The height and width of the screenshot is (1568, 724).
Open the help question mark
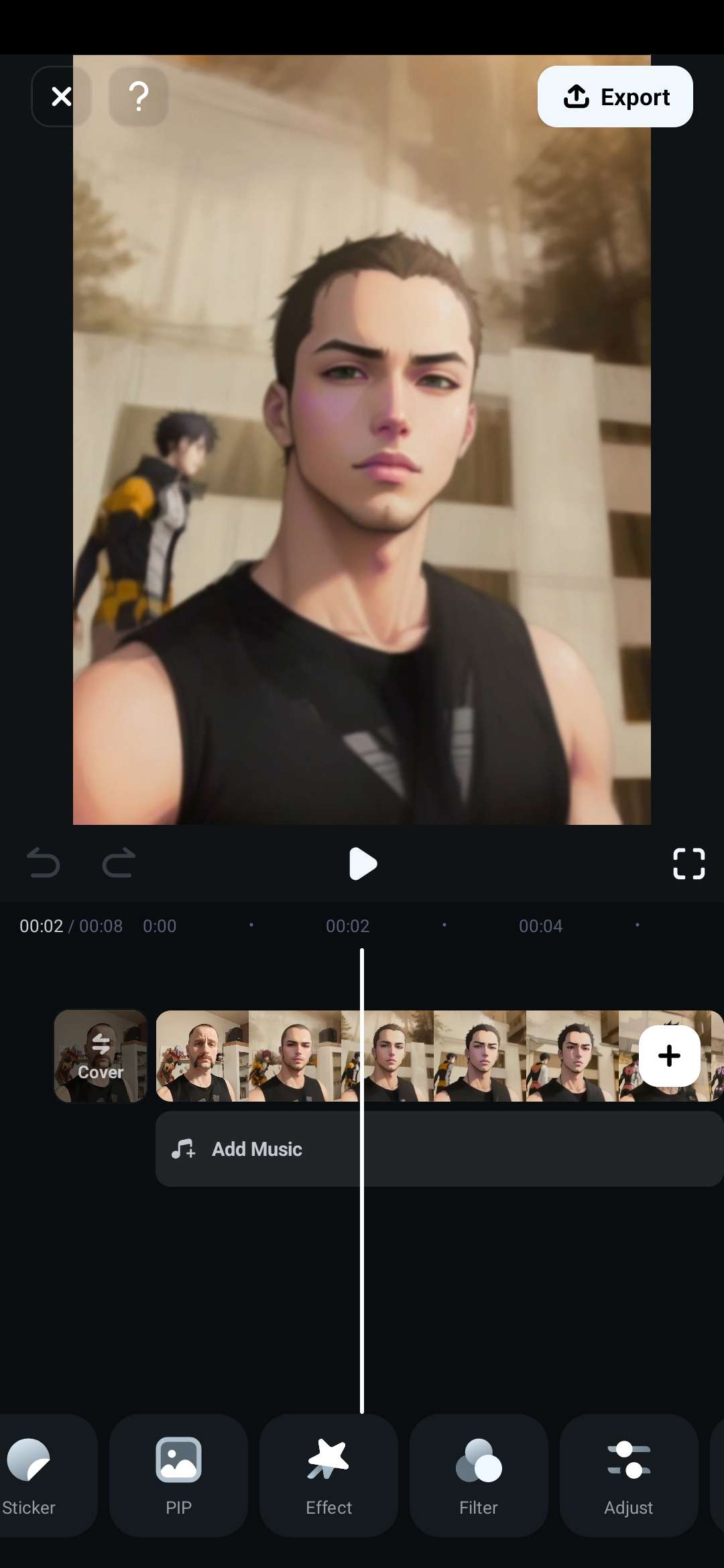click(x=139, y=96)
